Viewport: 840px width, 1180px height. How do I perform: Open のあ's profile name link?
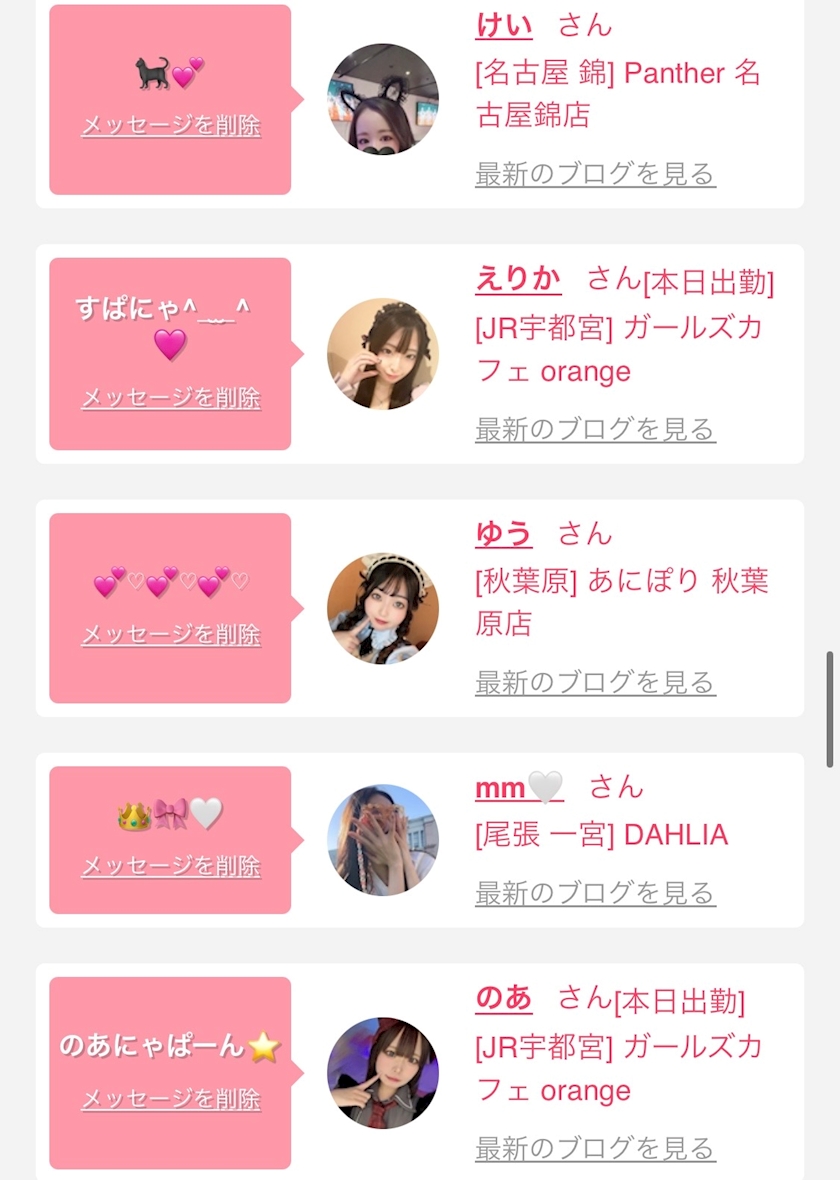[504, 997]
